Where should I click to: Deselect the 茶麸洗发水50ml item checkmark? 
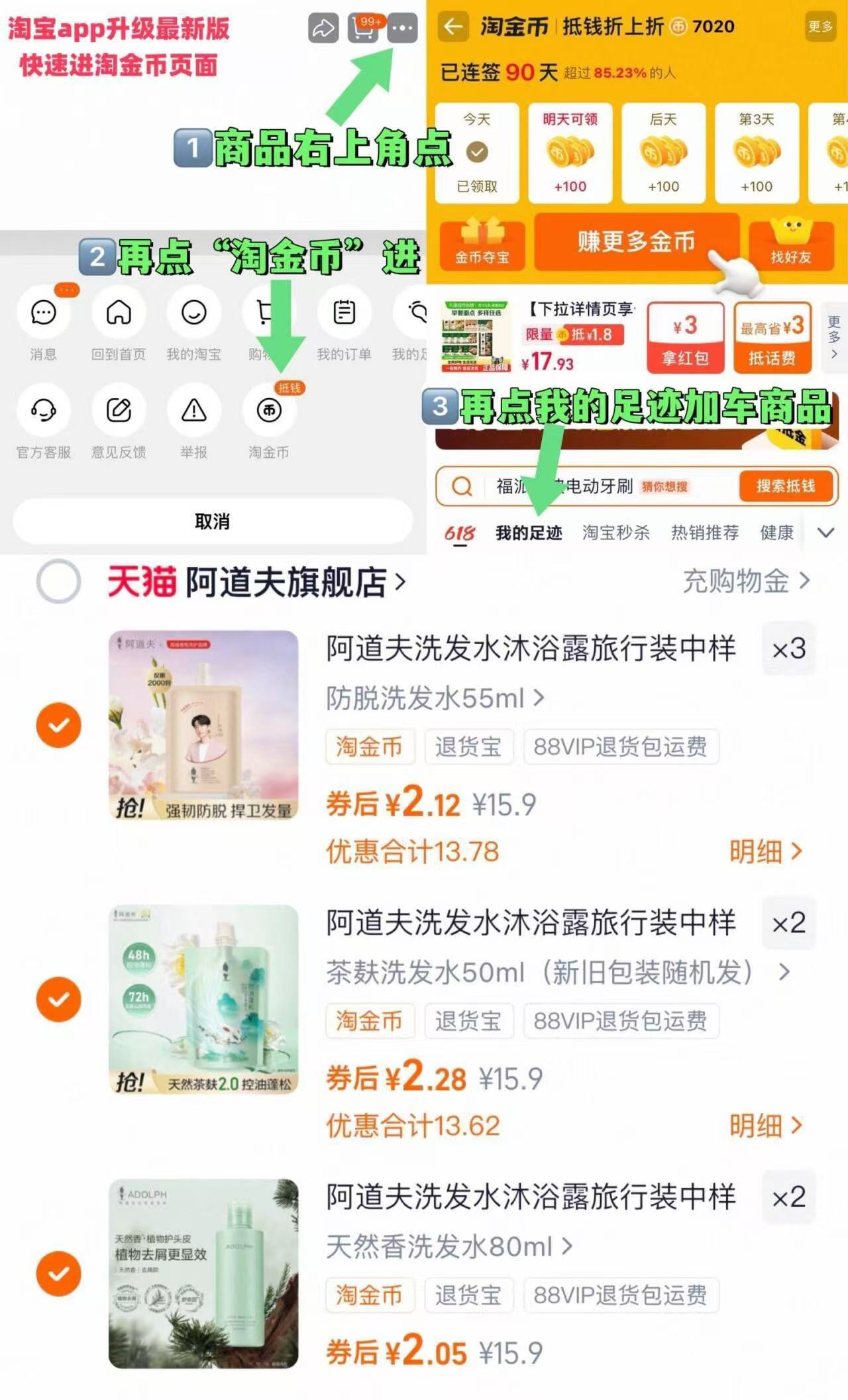coord(58,998)
